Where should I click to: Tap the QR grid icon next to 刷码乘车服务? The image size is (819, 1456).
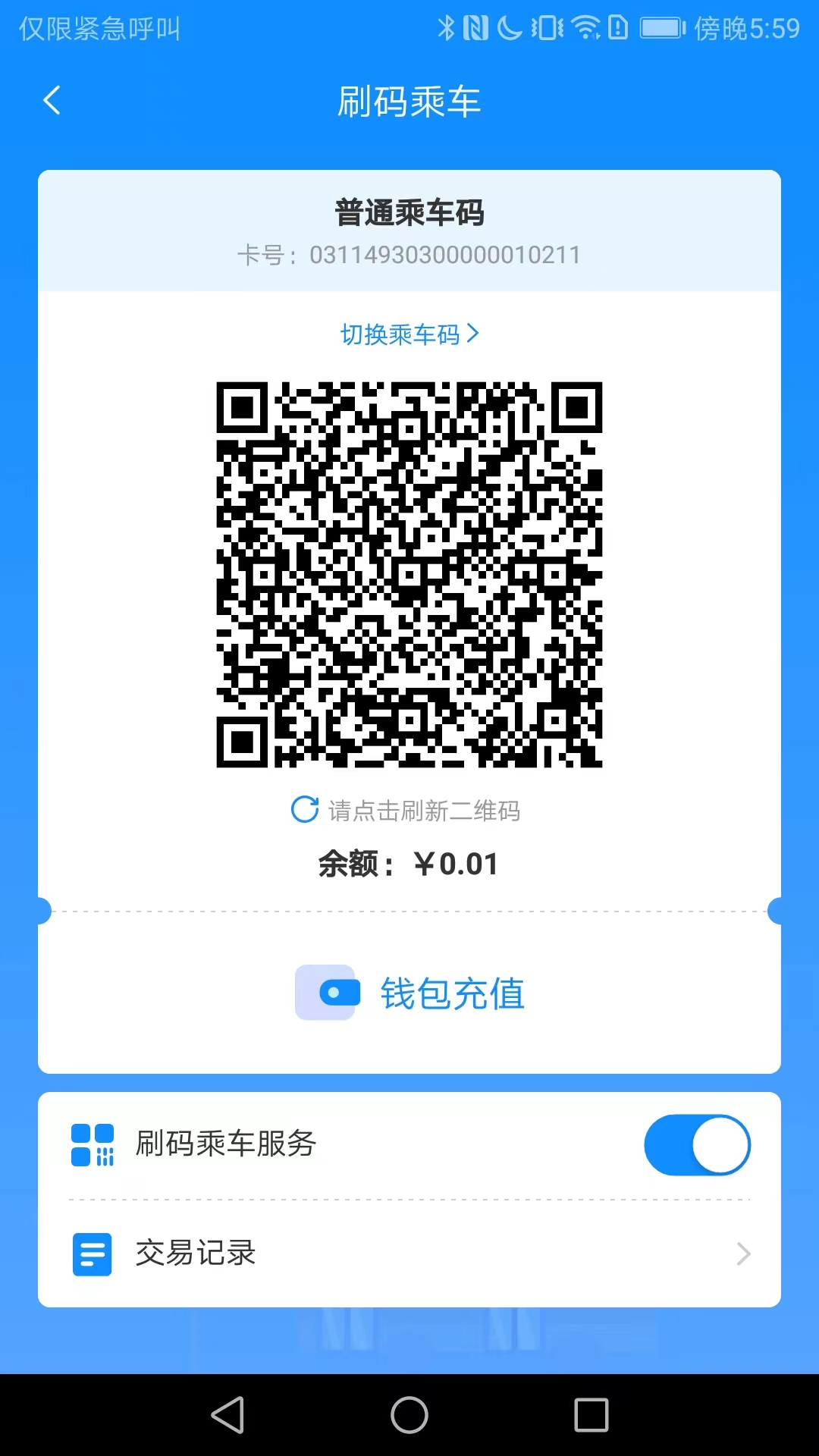(92, 1145)
